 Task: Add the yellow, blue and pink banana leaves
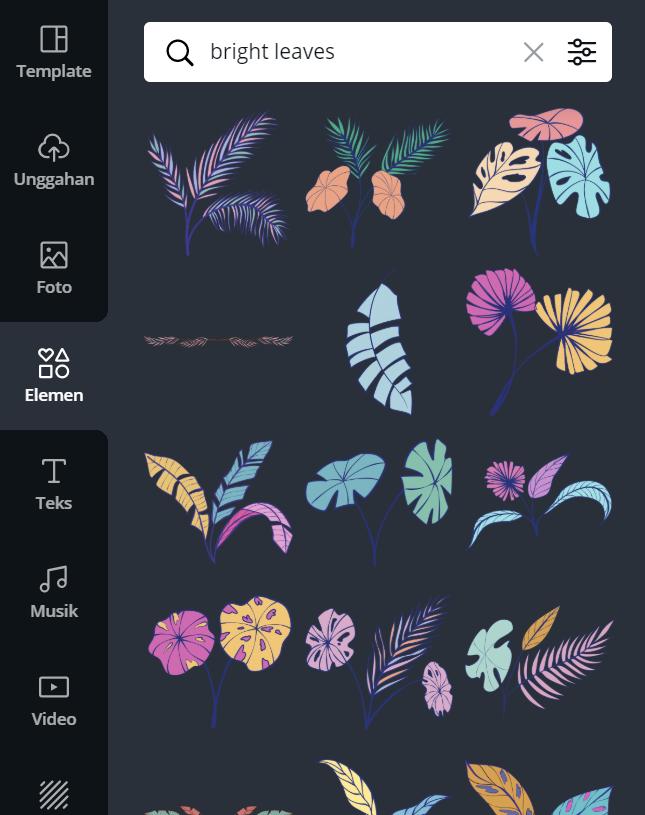pyautogui.click(x=218, y=500)
